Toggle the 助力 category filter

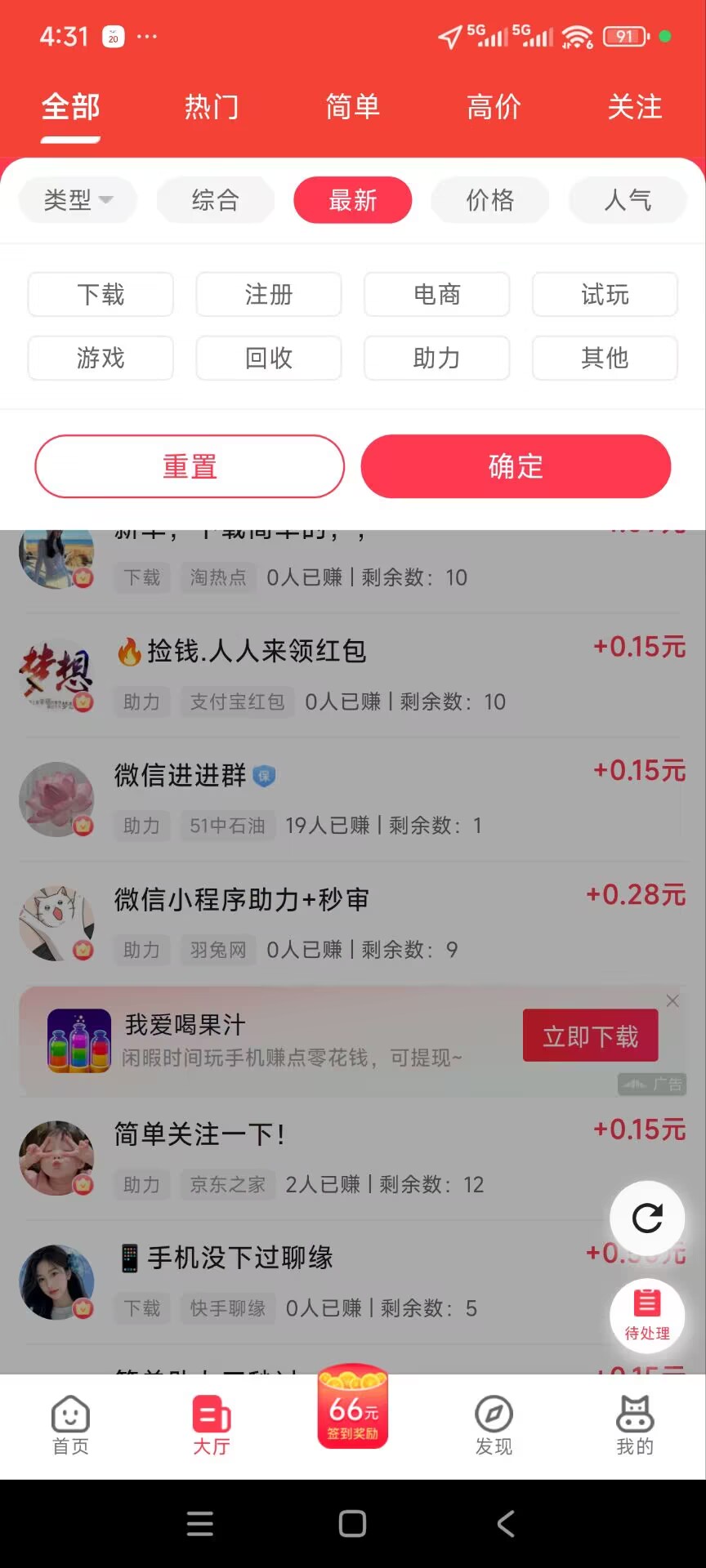[436, 358]
